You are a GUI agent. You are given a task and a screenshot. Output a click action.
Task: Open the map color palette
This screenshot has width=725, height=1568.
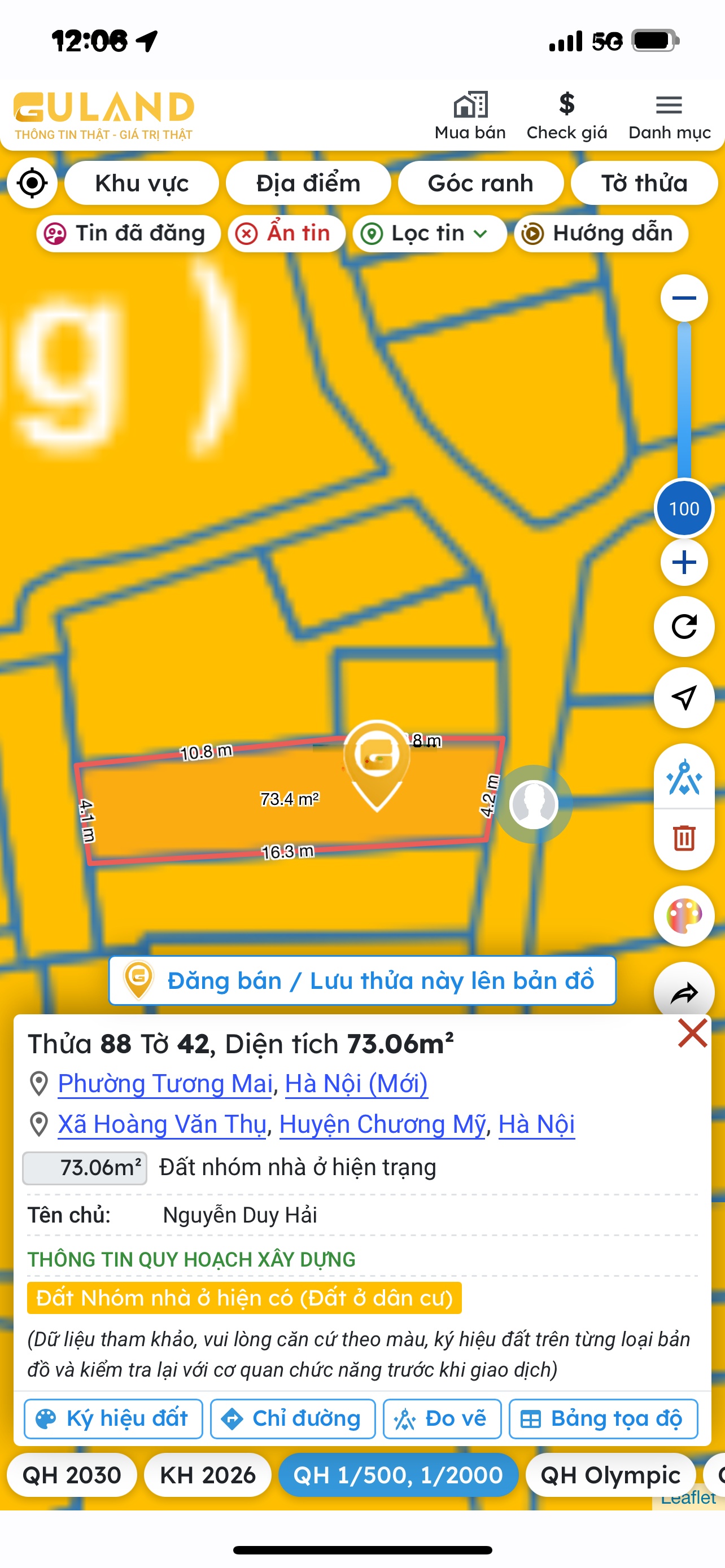(684, 916)
